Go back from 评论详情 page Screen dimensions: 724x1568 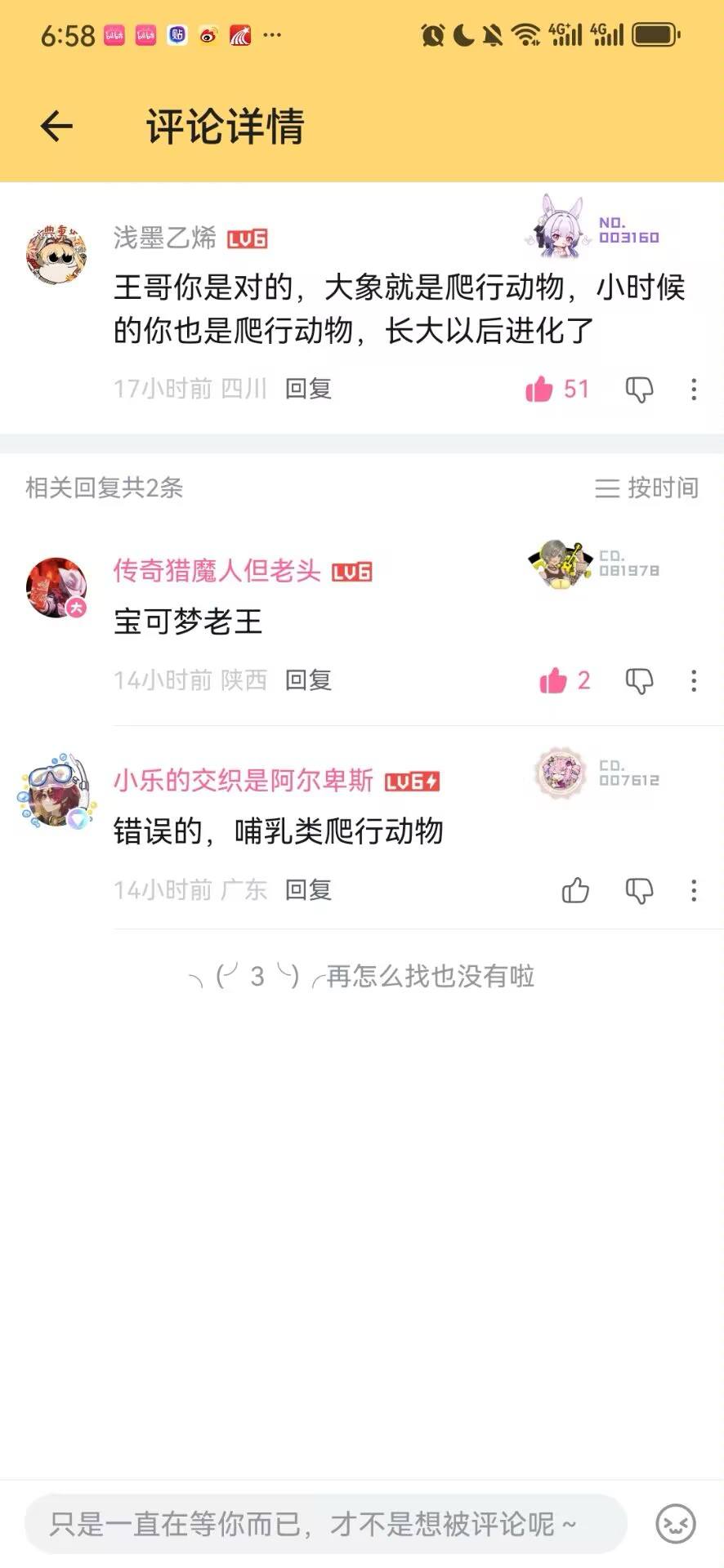(56, 127)
